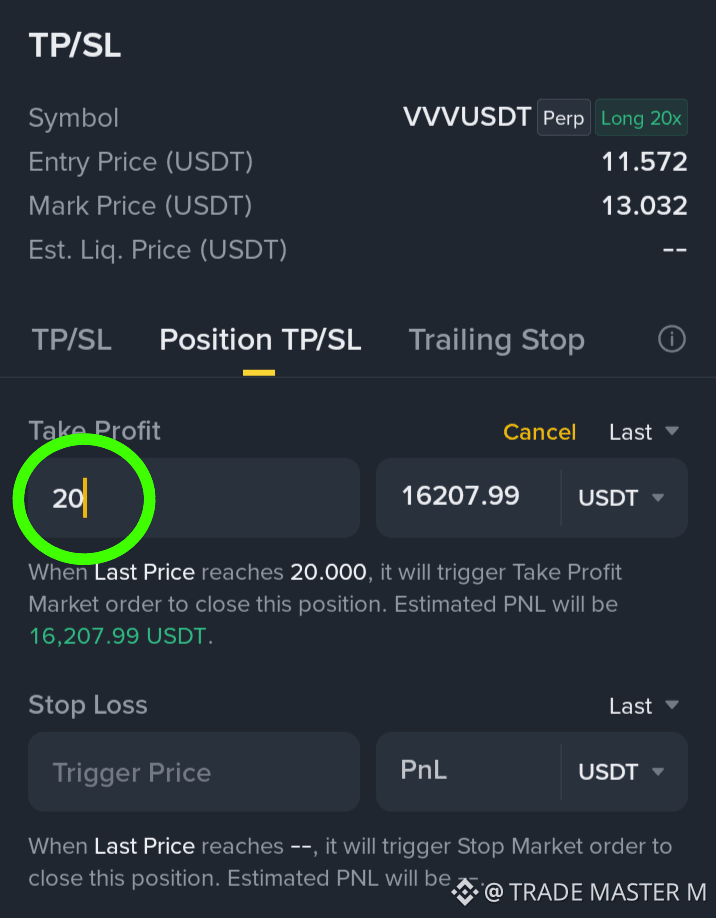
Task: Edit the Take Profit PnL value 16207.99
Action: (468, 497)
